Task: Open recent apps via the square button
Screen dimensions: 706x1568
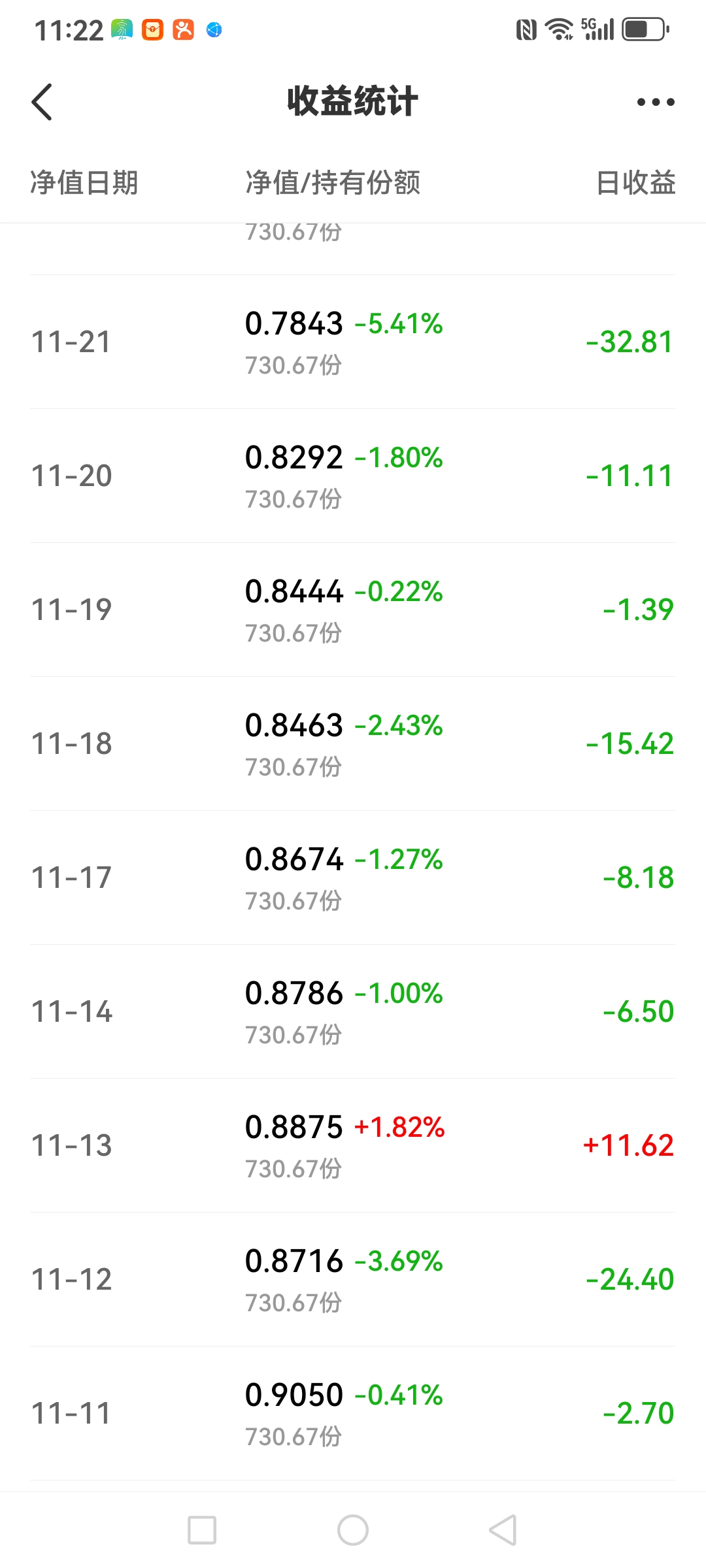Action: 202,1530
